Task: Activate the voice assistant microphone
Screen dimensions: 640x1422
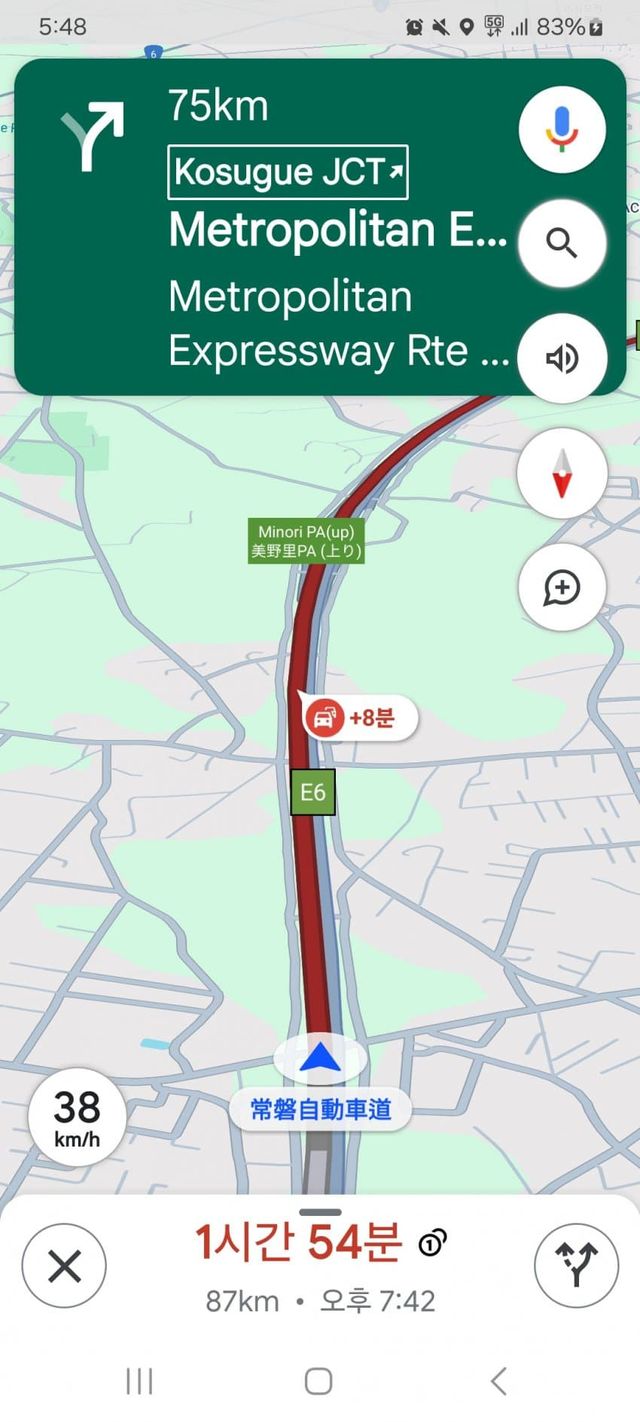Action: pos(562,129)
